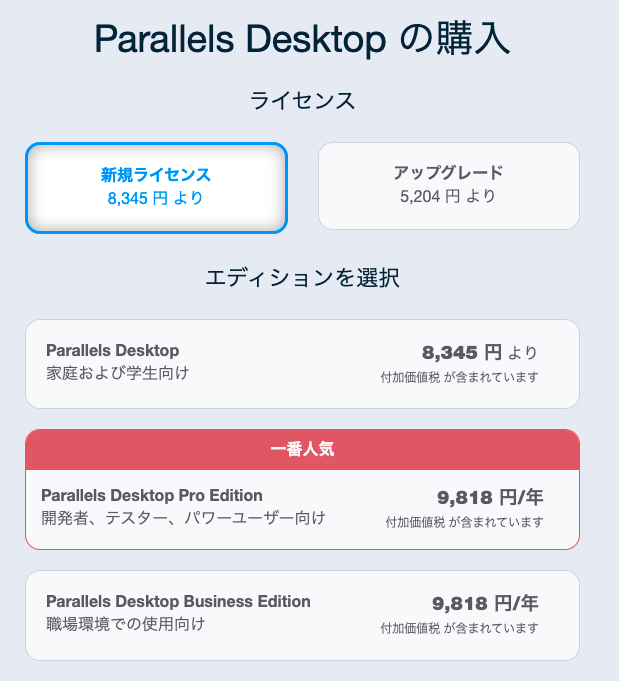
Task: Choose the Parallels Desktop home and student edition
Action: click(301, 364)
